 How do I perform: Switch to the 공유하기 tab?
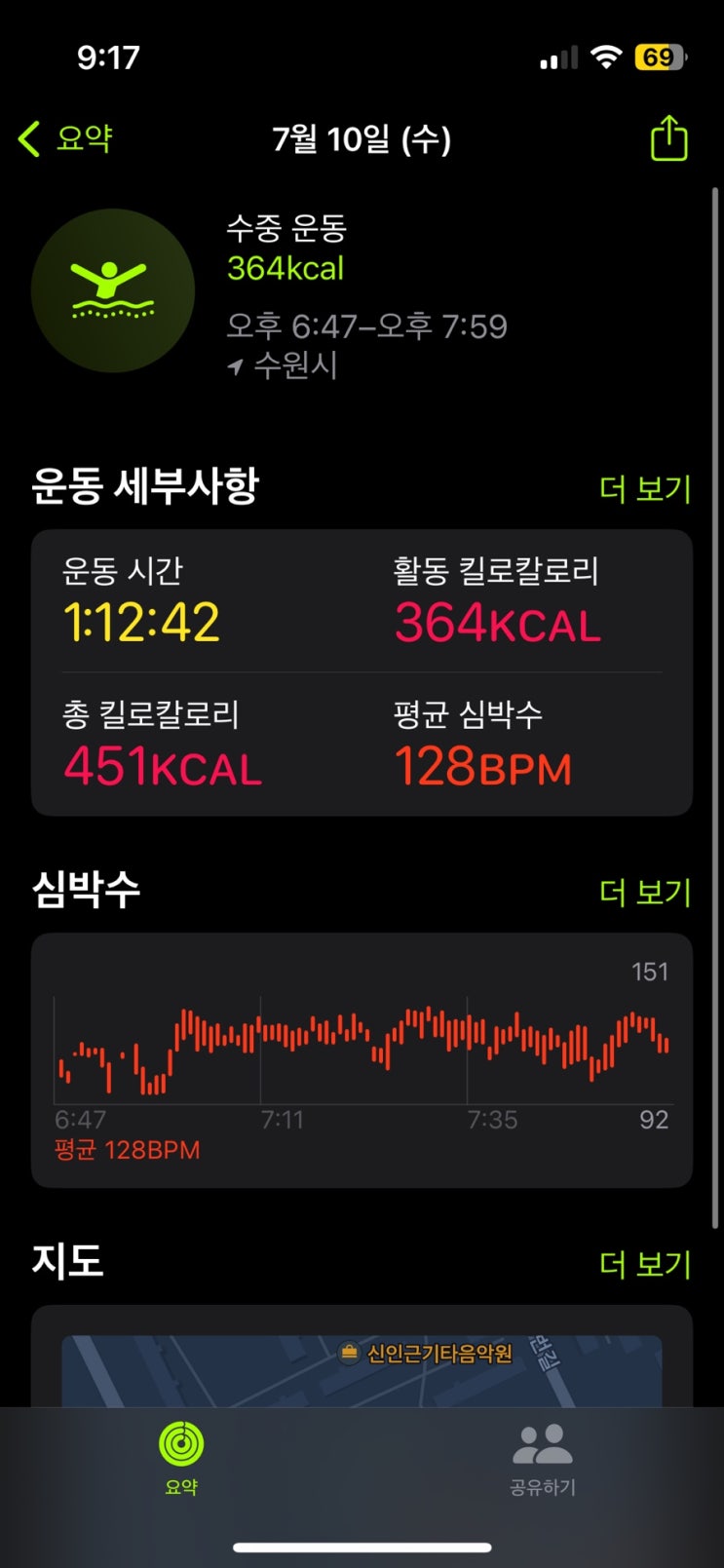point(543,1457)
